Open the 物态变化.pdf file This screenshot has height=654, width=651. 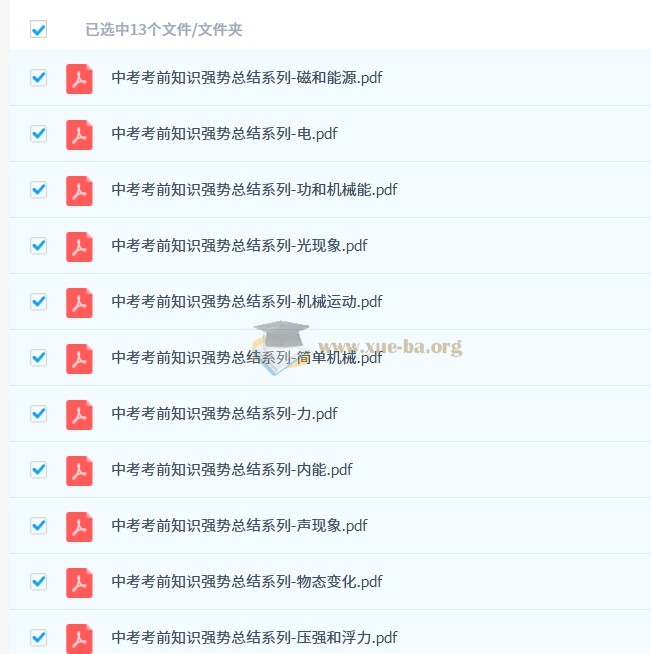246,582
